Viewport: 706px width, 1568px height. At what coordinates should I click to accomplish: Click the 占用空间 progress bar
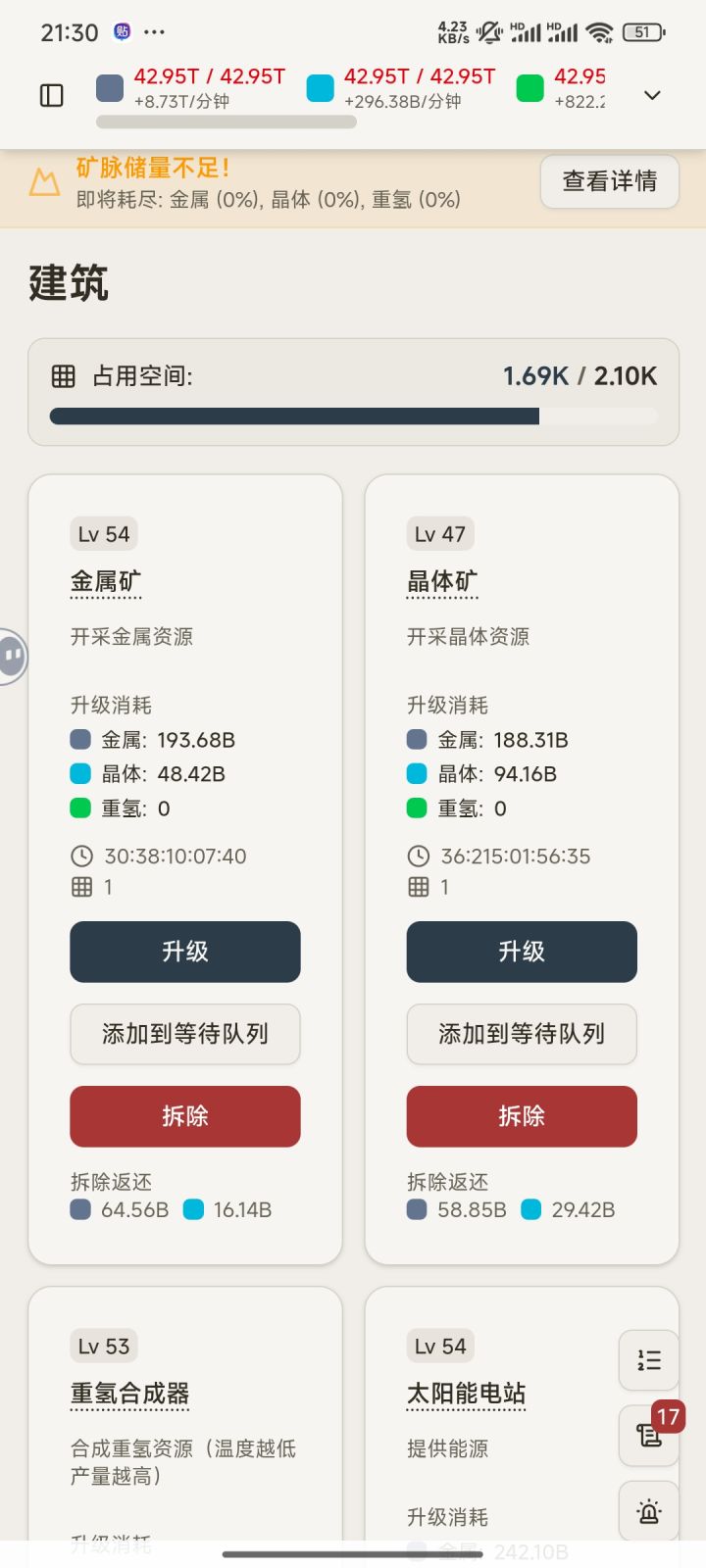[353, 416]
